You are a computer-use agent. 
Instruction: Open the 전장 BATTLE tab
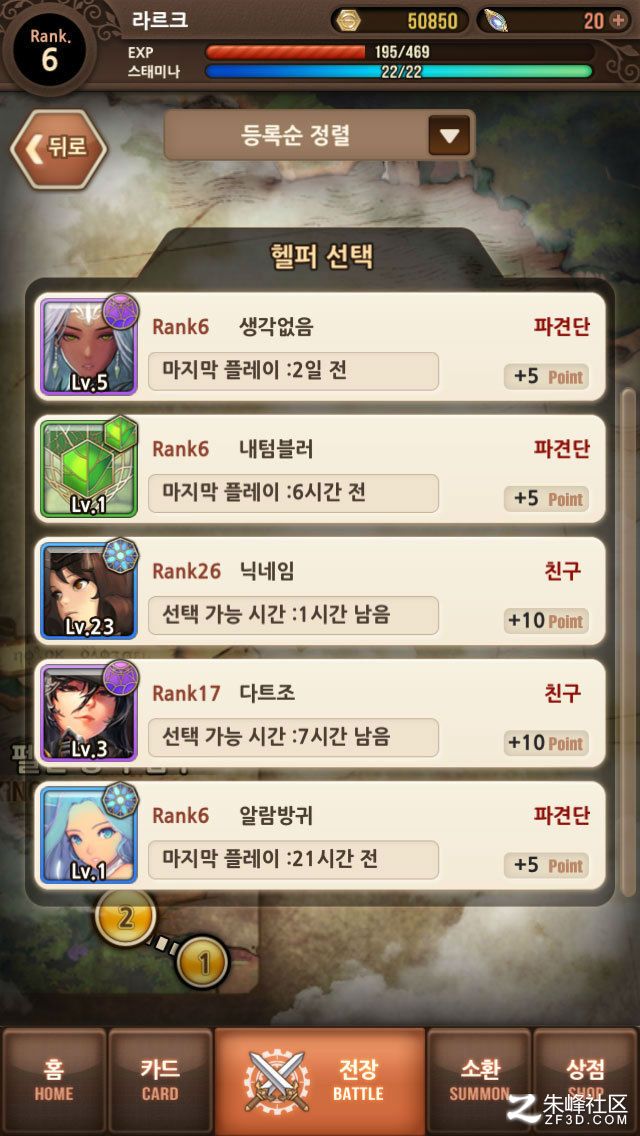(320, 1080)
